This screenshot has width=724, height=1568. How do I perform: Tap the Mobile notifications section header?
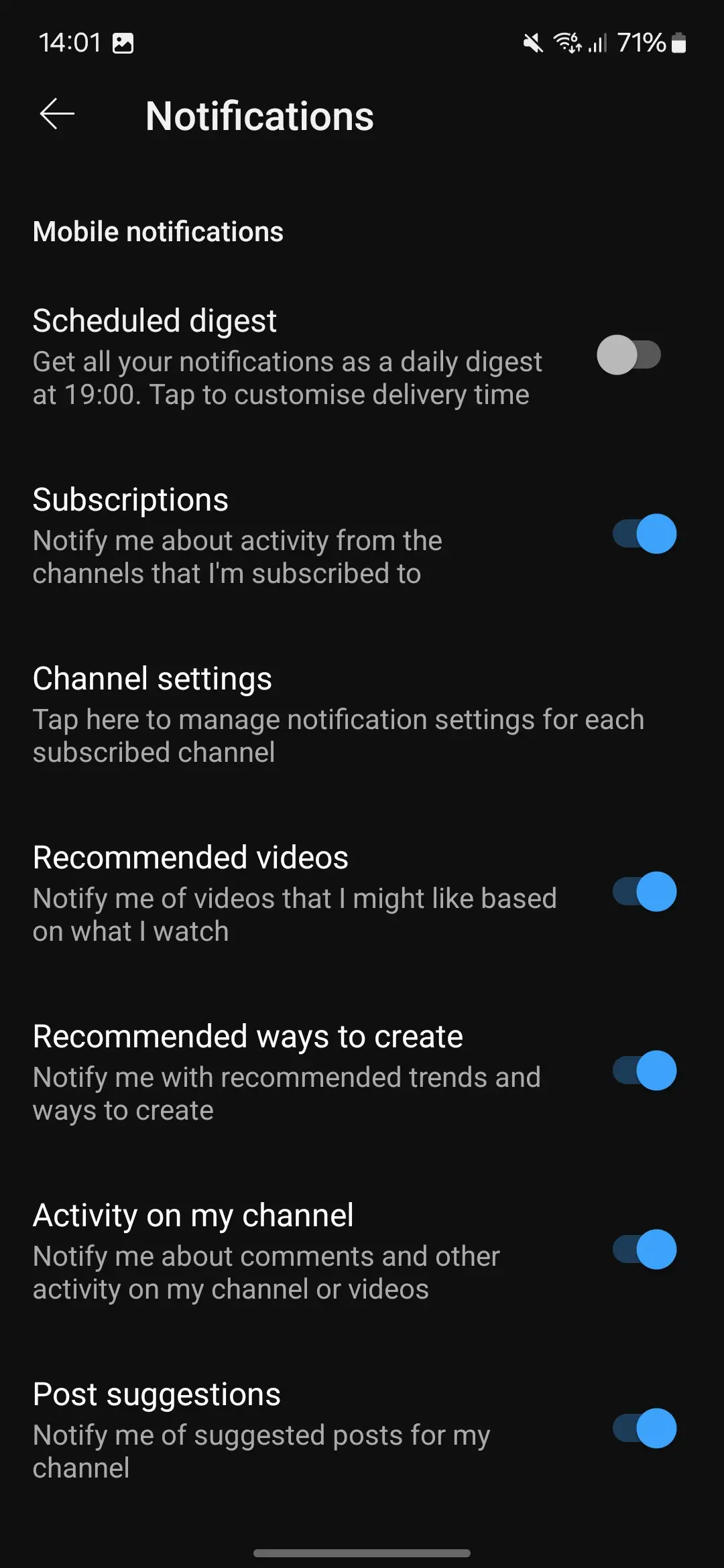coord(158,231)
